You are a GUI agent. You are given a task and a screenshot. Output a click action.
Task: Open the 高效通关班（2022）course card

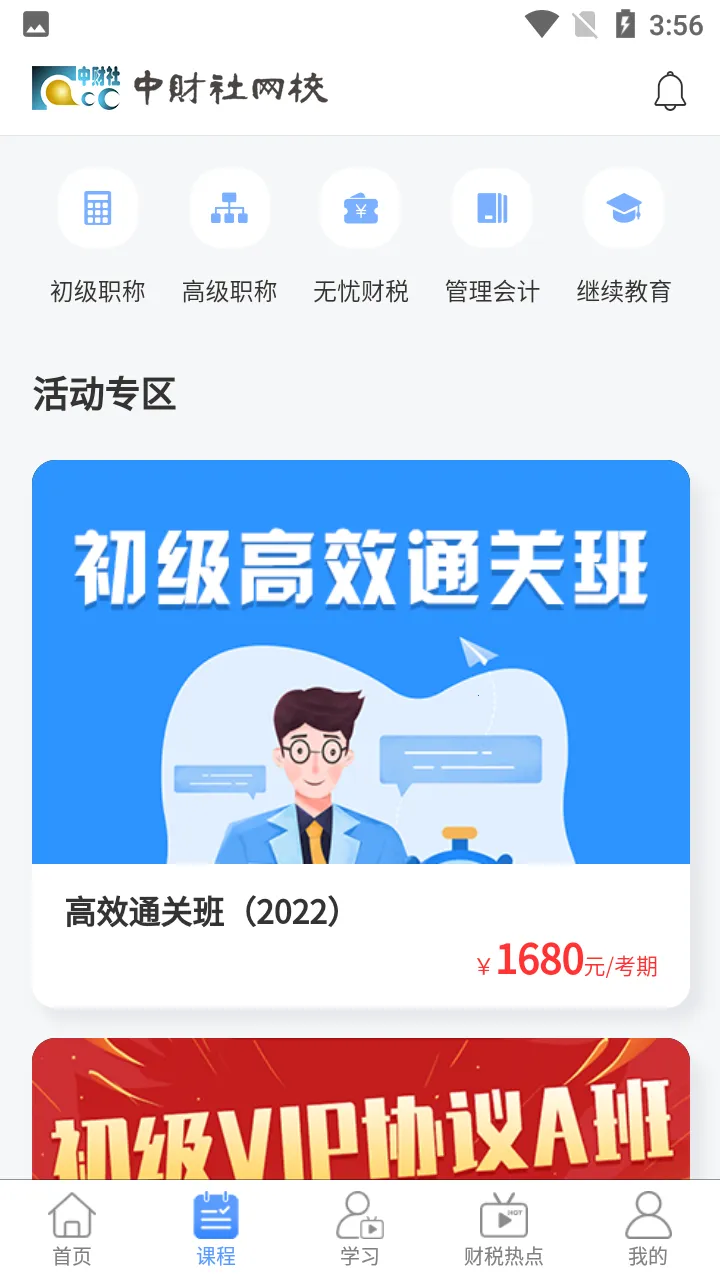coord(361,732)
